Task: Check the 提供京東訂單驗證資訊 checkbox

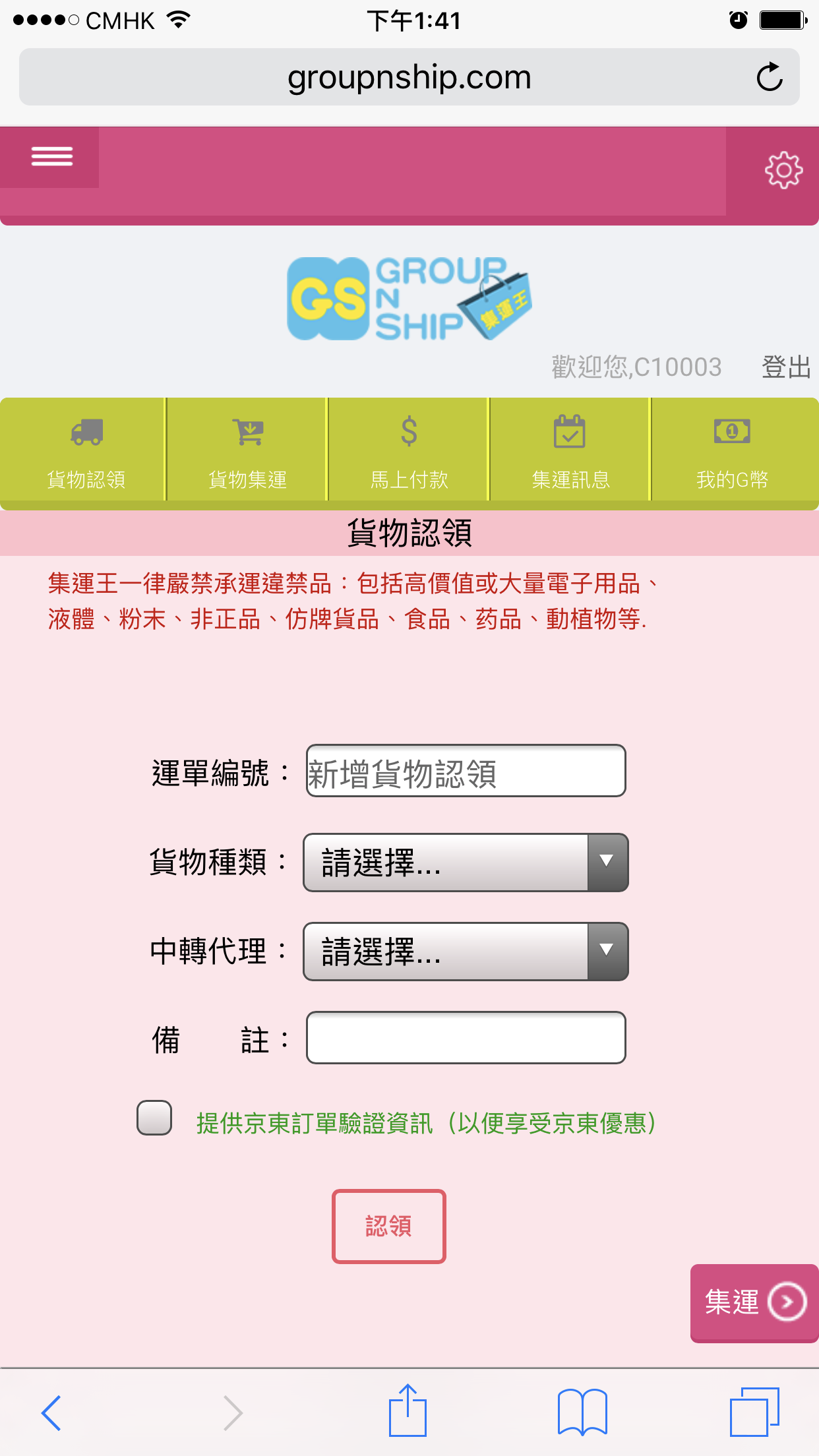Action: (x=154, y=1118)
